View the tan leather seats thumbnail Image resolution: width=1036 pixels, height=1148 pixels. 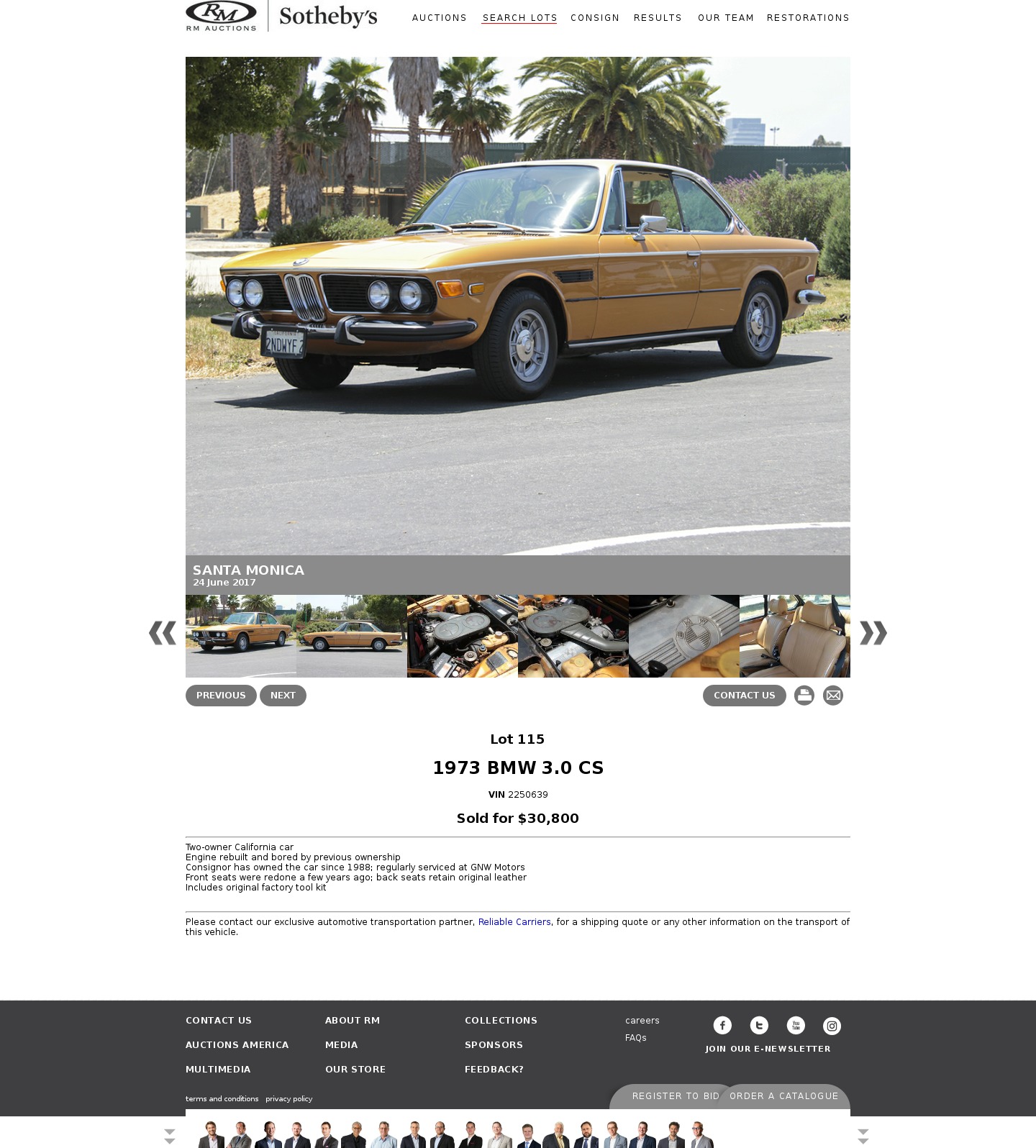(x=794, y=636)
